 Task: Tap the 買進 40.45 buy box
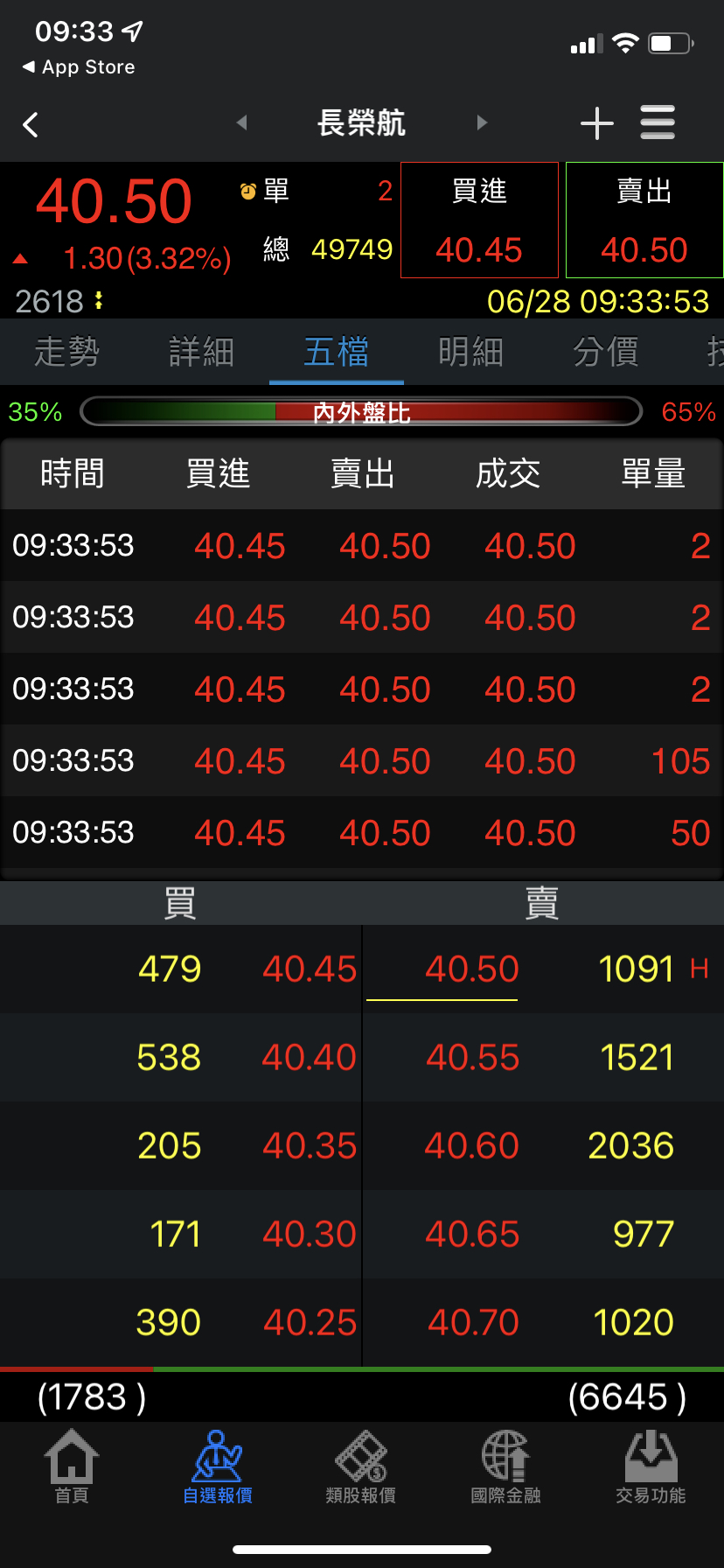(x=479, y=220)
